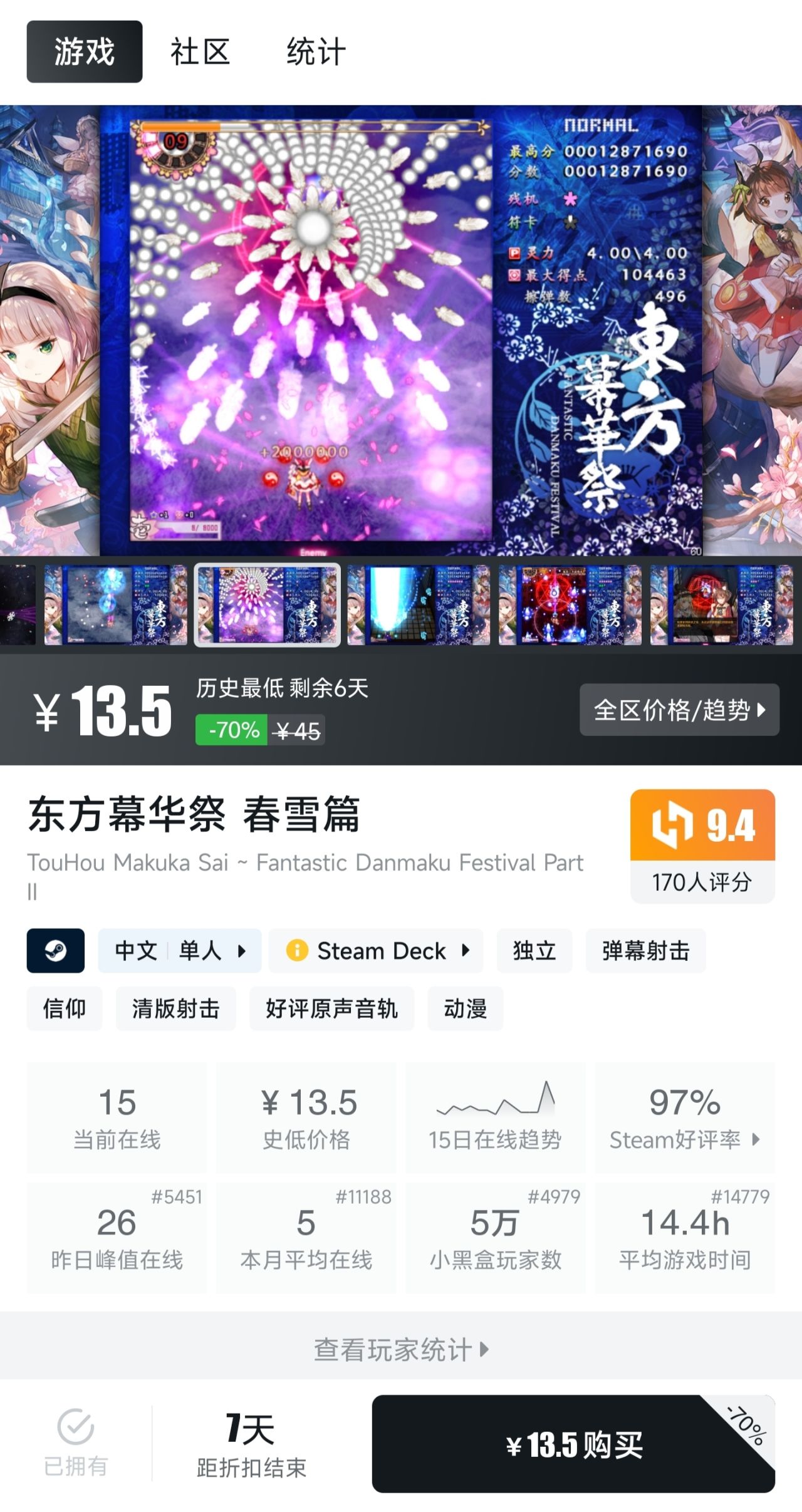The height and width of the screenshot is (1512, 802).
Task: Open the Steam Deck compatibility chip
Action: pos(376,951)
